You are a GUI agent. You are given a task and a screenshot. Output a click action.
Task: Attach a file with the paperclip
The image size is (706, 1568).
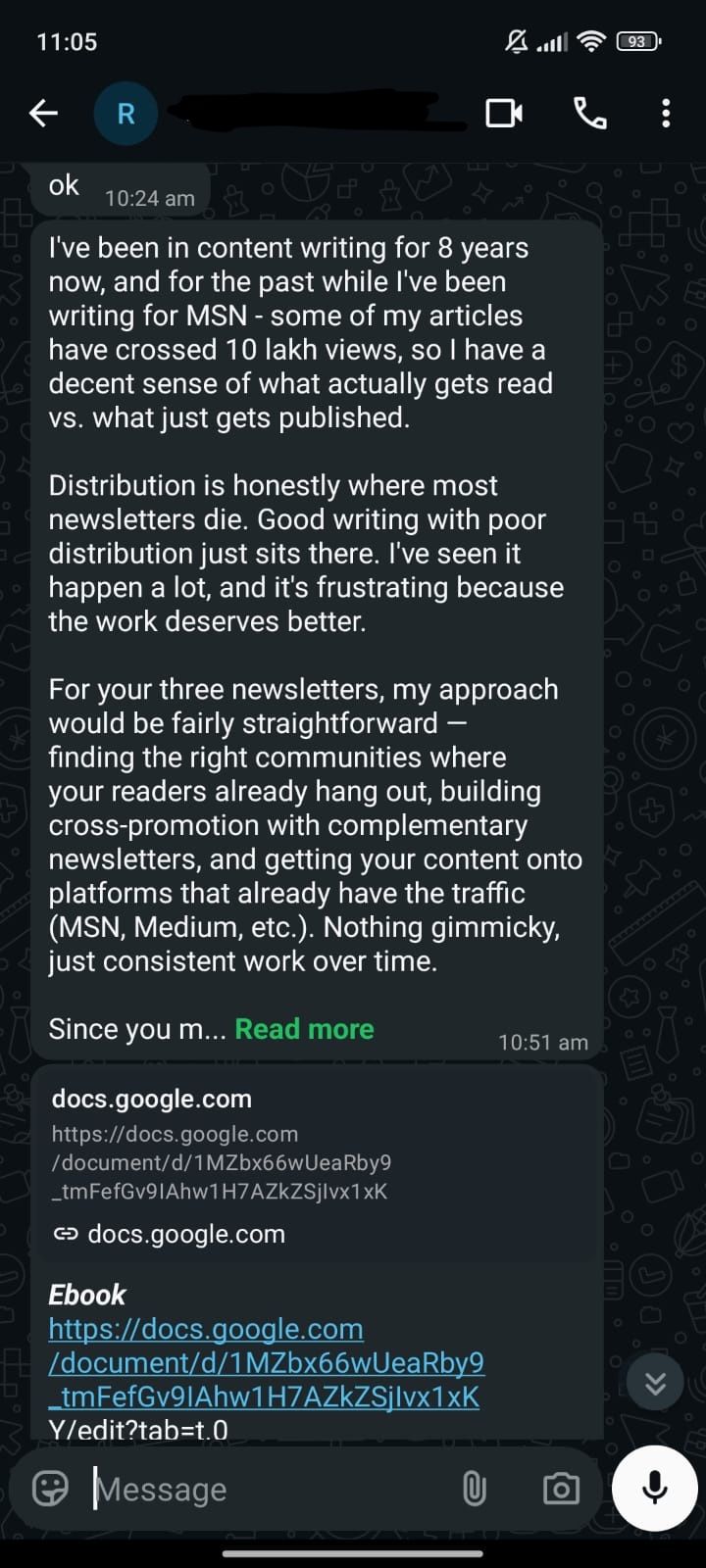click(x=475, y=1489)
